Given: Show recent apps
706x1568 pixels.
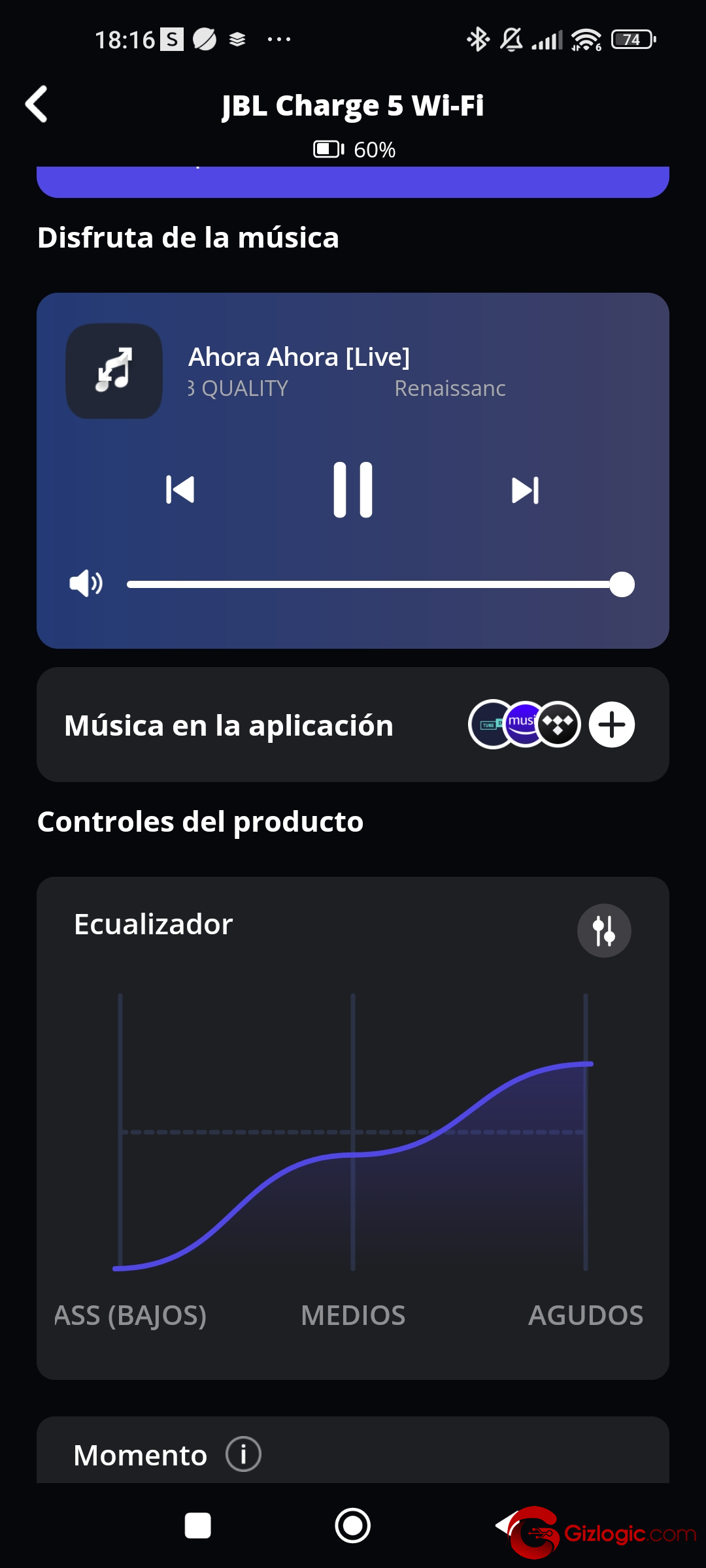Looking at the screenshot, I should click(x=198, y=1526).
